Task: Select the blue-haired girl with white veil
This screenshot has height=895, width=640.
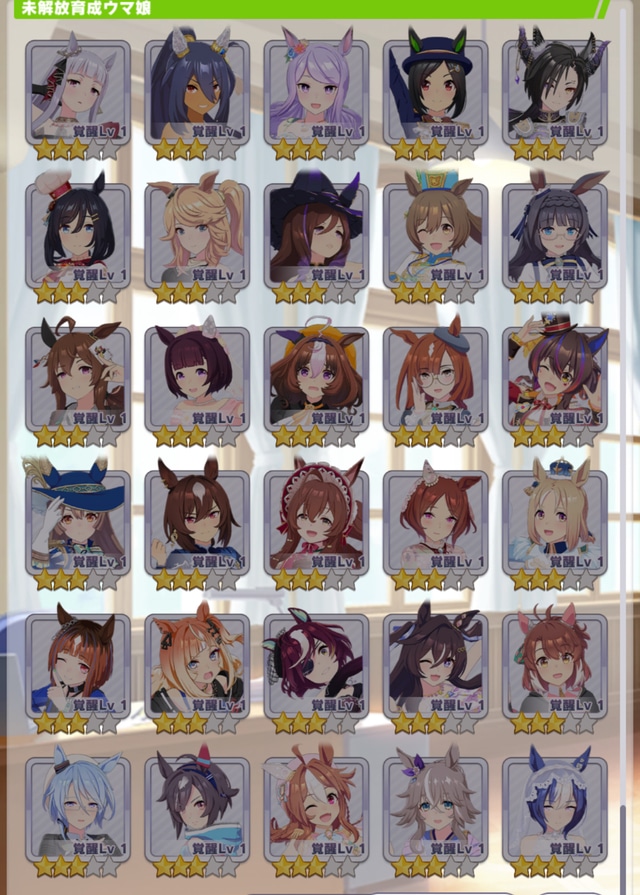Action: point(555,807)
